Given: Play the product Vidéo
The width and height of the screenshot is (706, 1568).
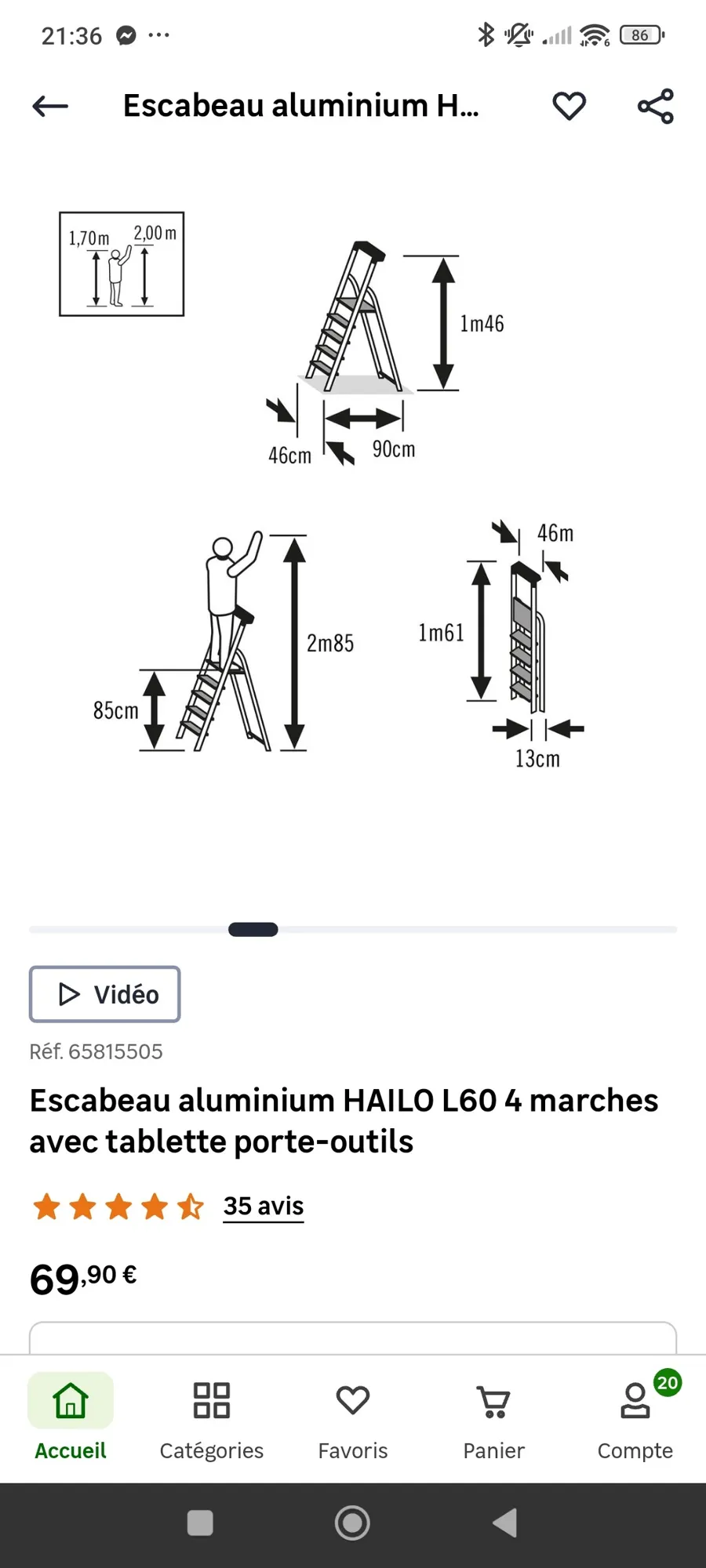Looking at the screenshot, I should tap(105, 994).
